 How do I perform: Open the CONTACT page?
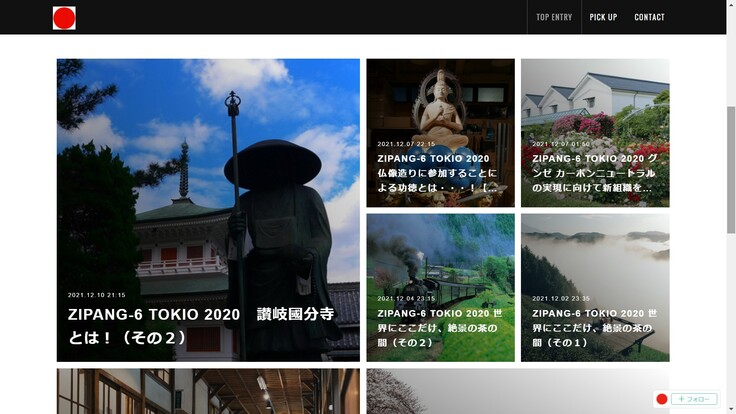649,17
